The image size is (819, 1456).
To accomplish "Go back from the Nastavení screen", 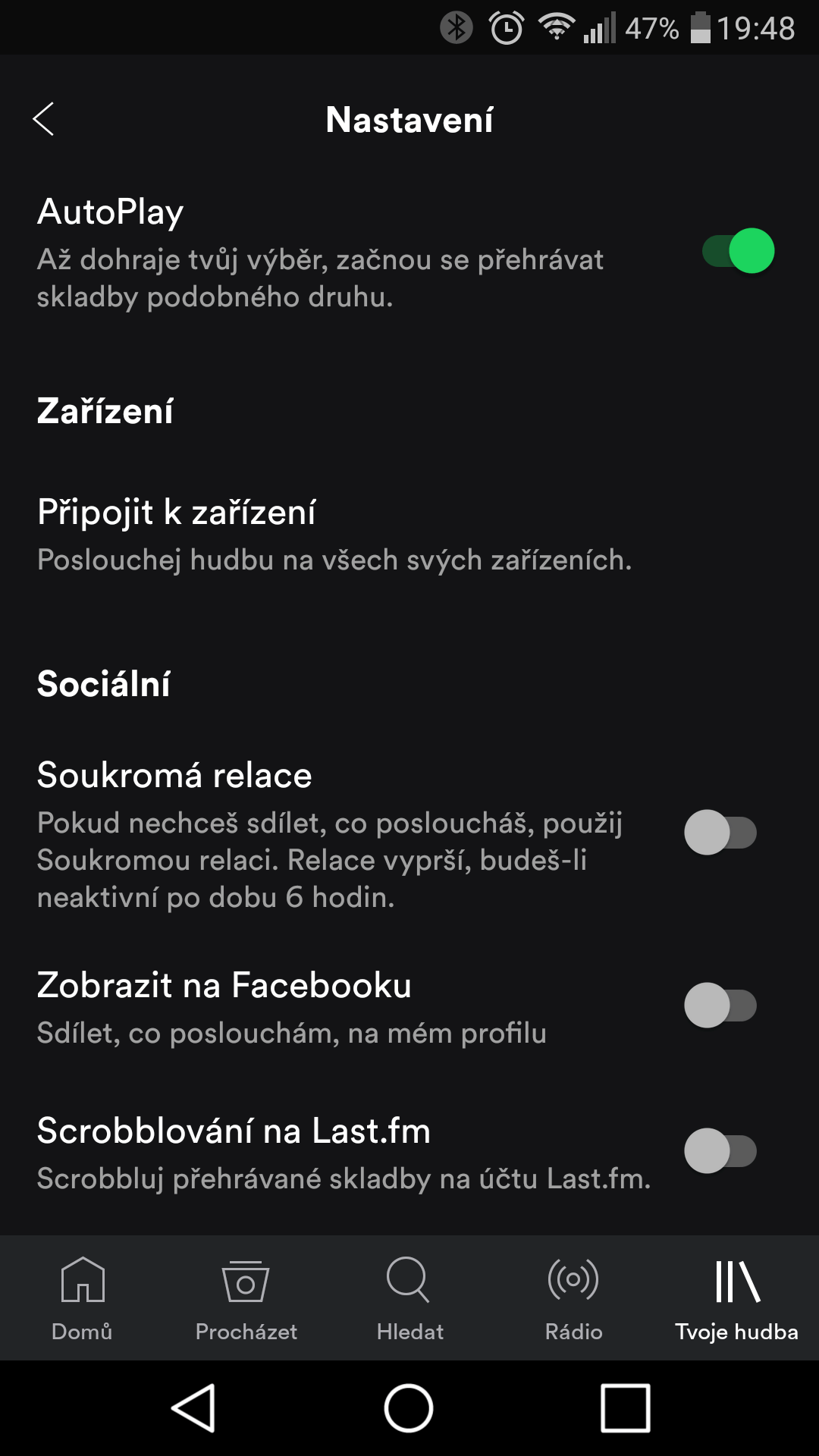I will pos(44,119).
